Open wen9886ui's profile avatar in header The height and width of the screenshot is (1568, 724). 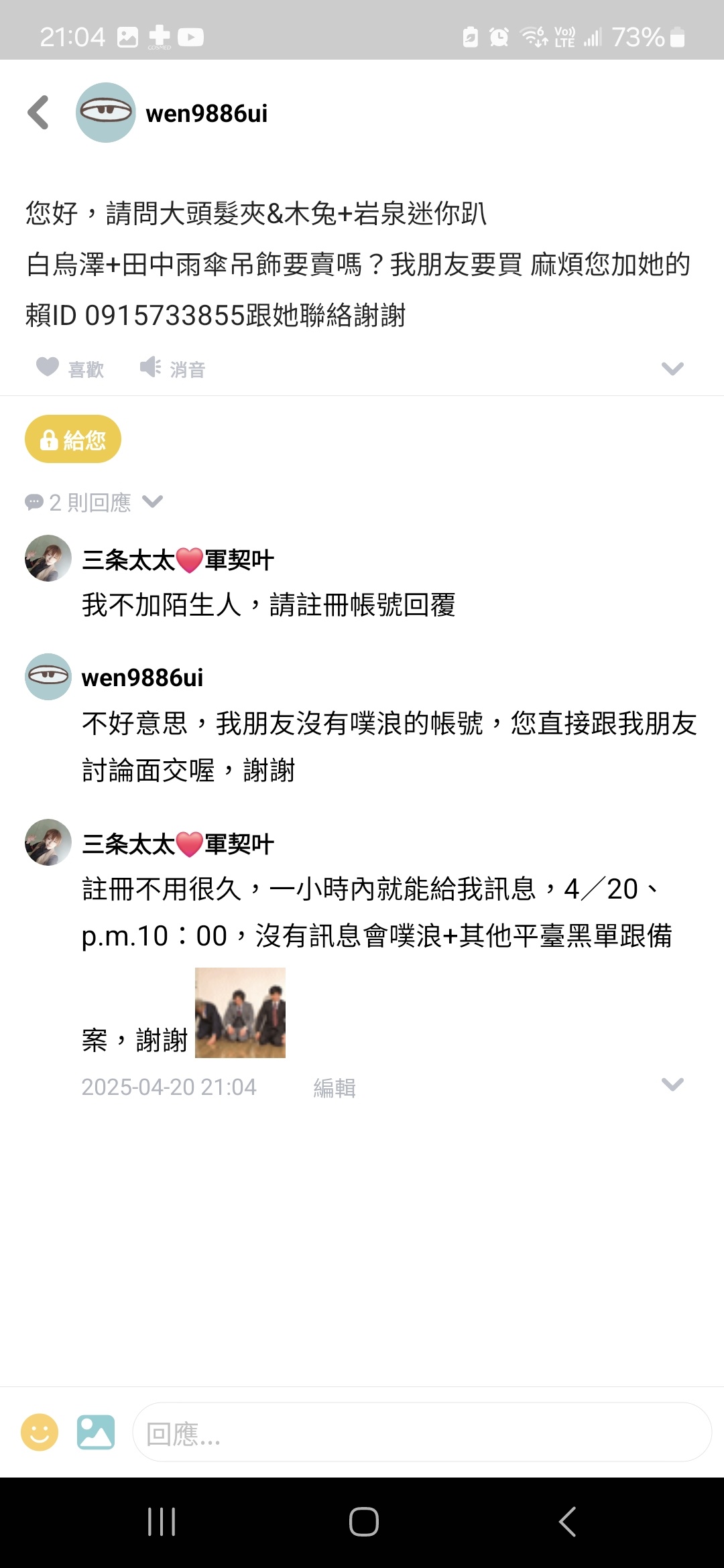pos(105,113)
